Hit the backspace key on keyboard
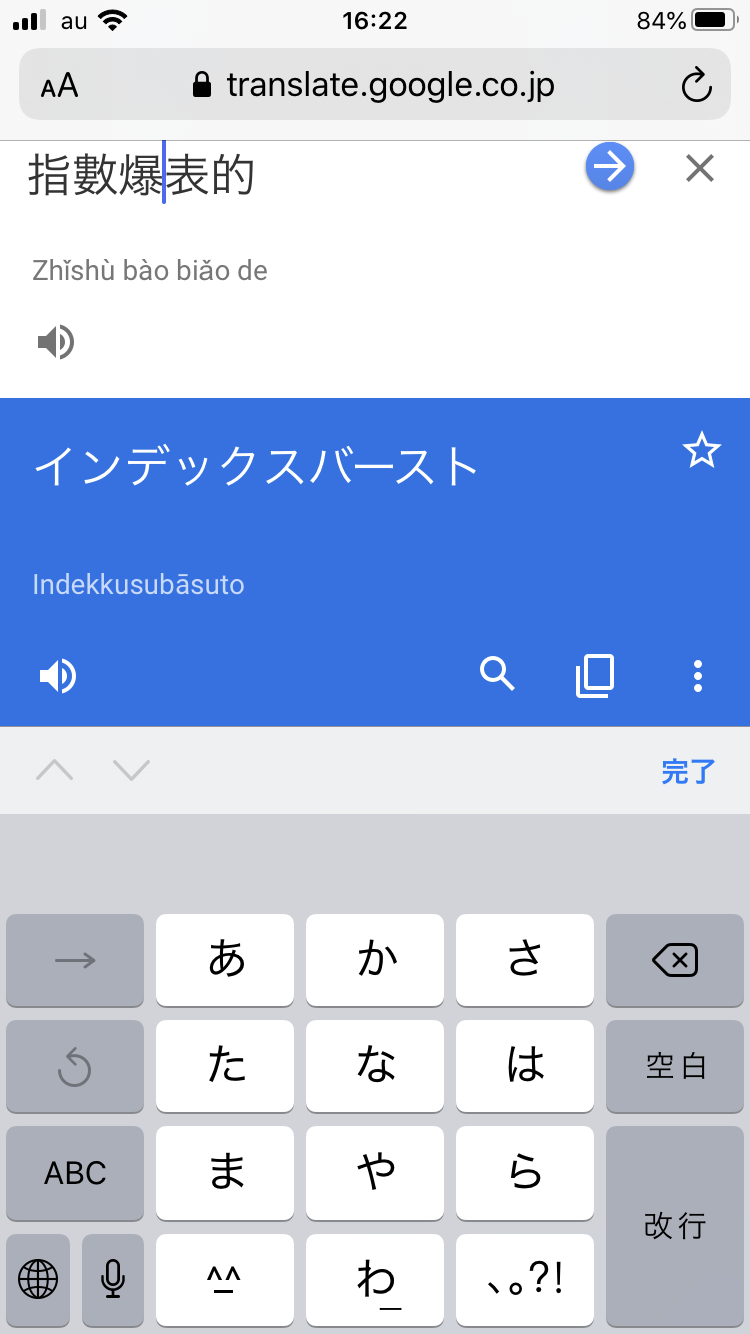The image size is (750, 1334). coord(675,961)
